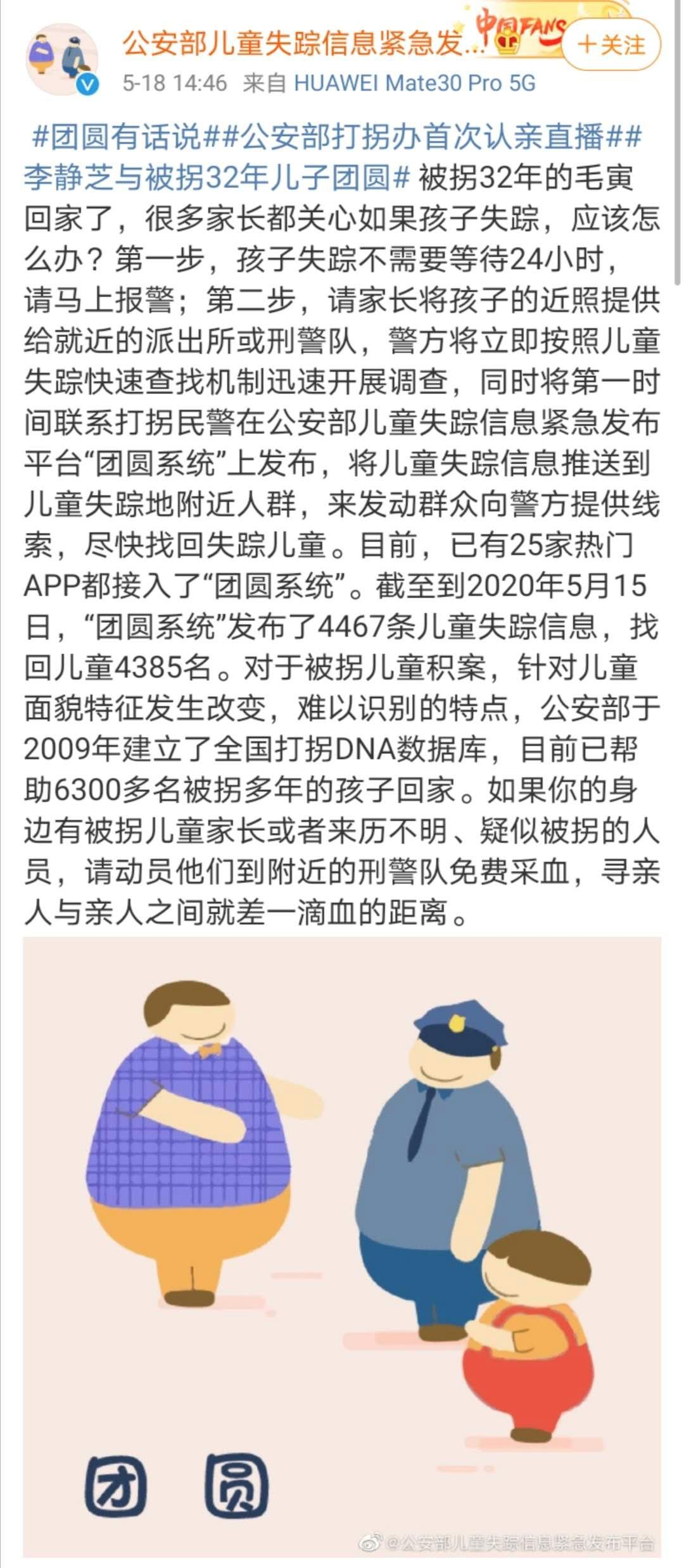Screen dimensions: 684x1568
Task: View the attached 团圆 illustration image
Action: 342,1247
